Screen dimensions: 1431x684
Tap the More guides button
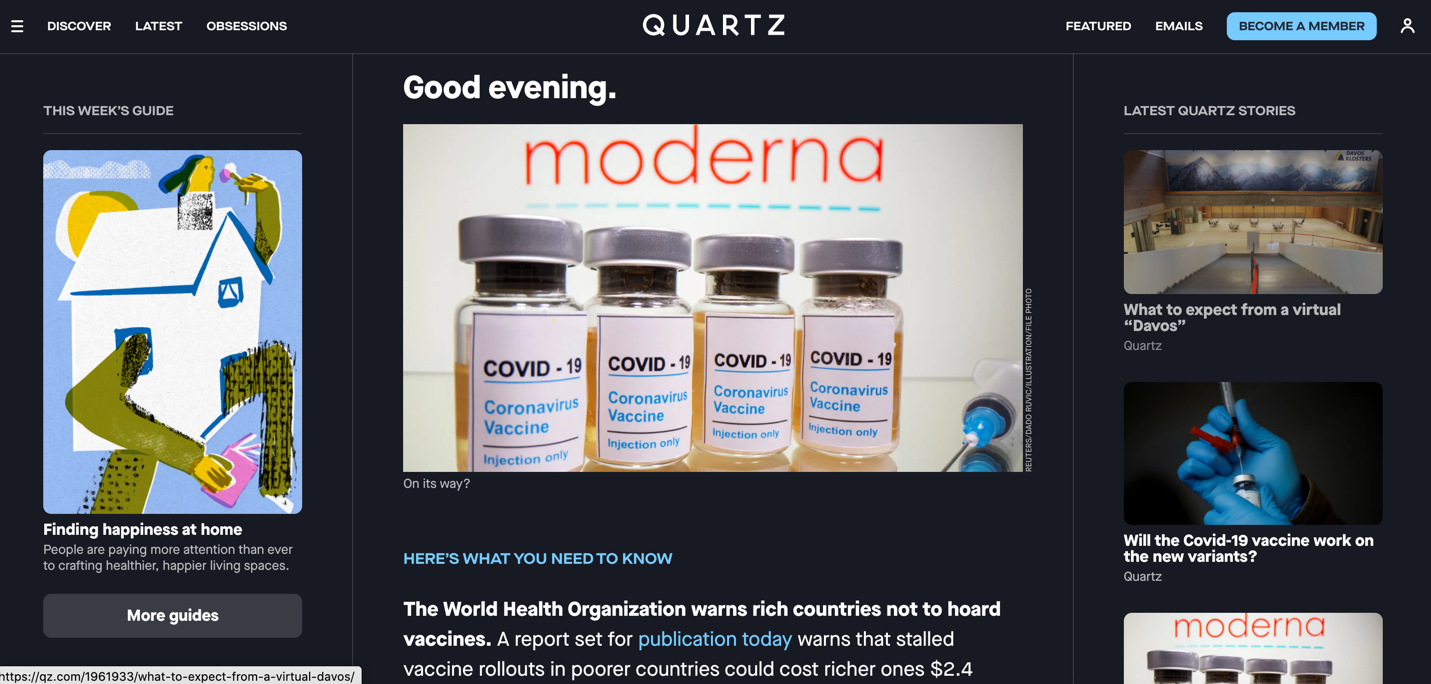(x=172, y=616)
